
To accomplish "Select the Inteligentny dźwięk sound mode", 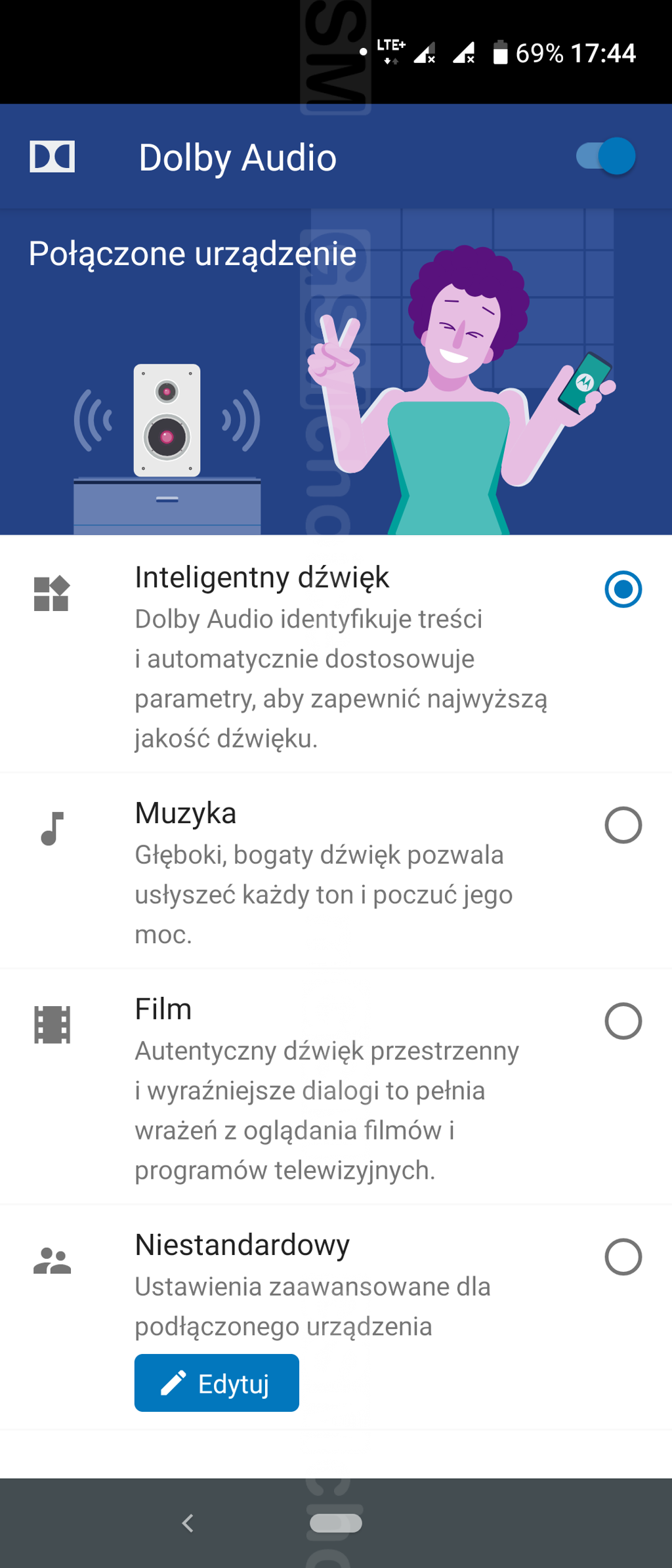I will (x=623, y=589).
